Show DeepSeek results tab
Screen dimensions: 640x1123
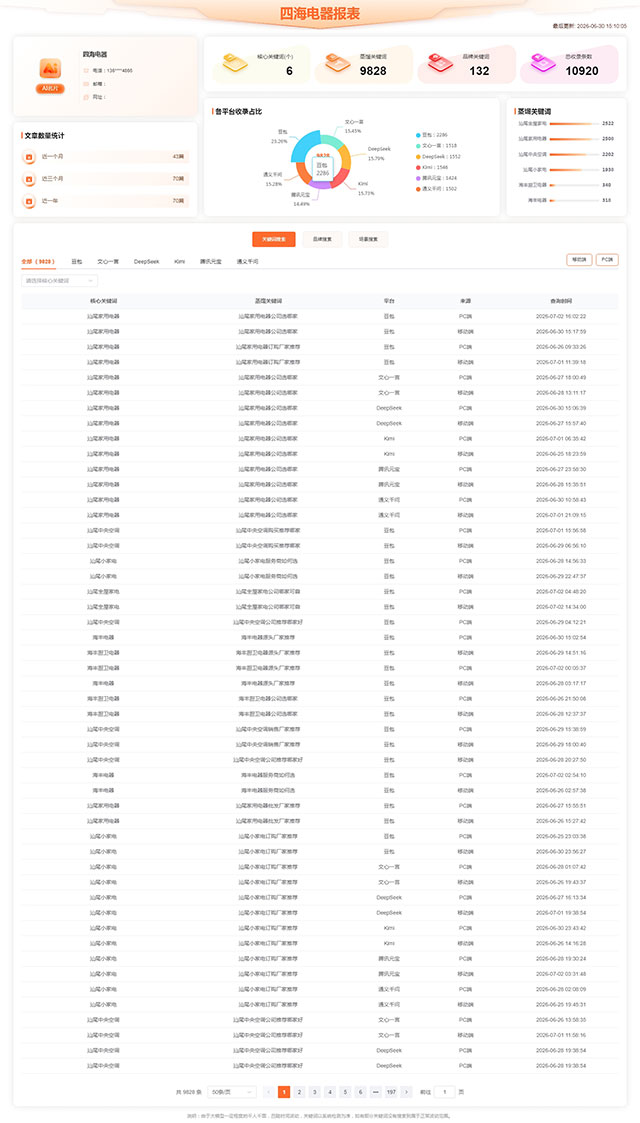(x=147, y=262)
